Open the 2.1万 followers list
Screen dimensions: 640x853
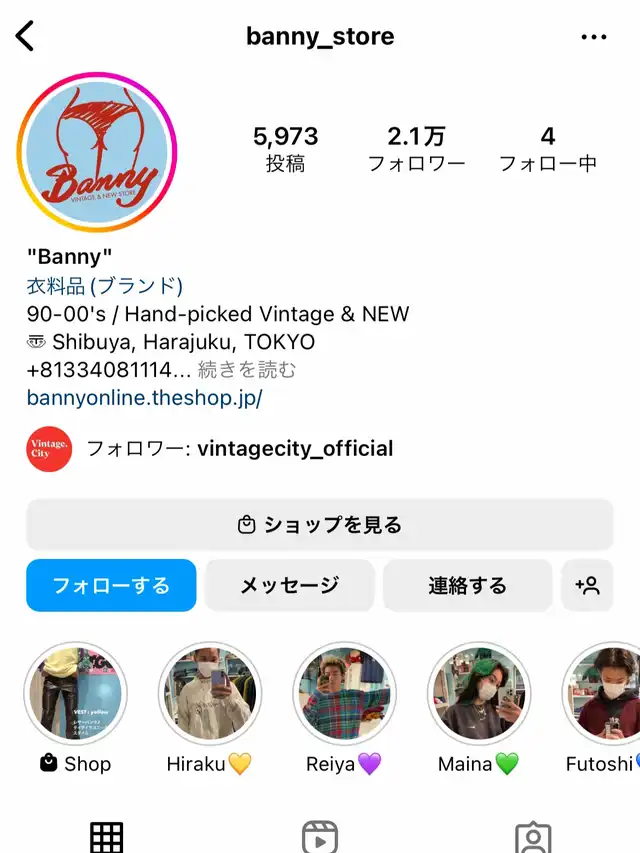point(416,149)
